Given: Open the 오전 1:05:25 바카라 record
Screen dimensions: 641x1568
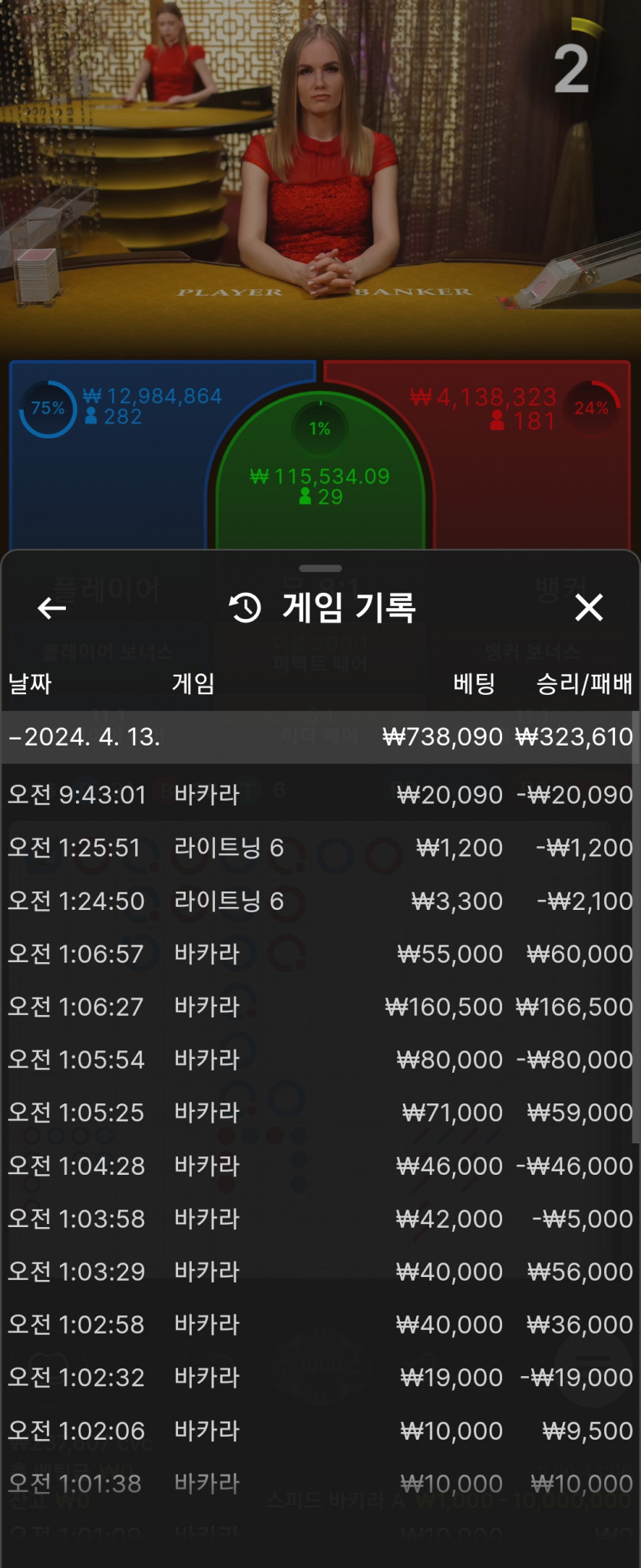Looking at the screenshot, I should [319, 1113].
